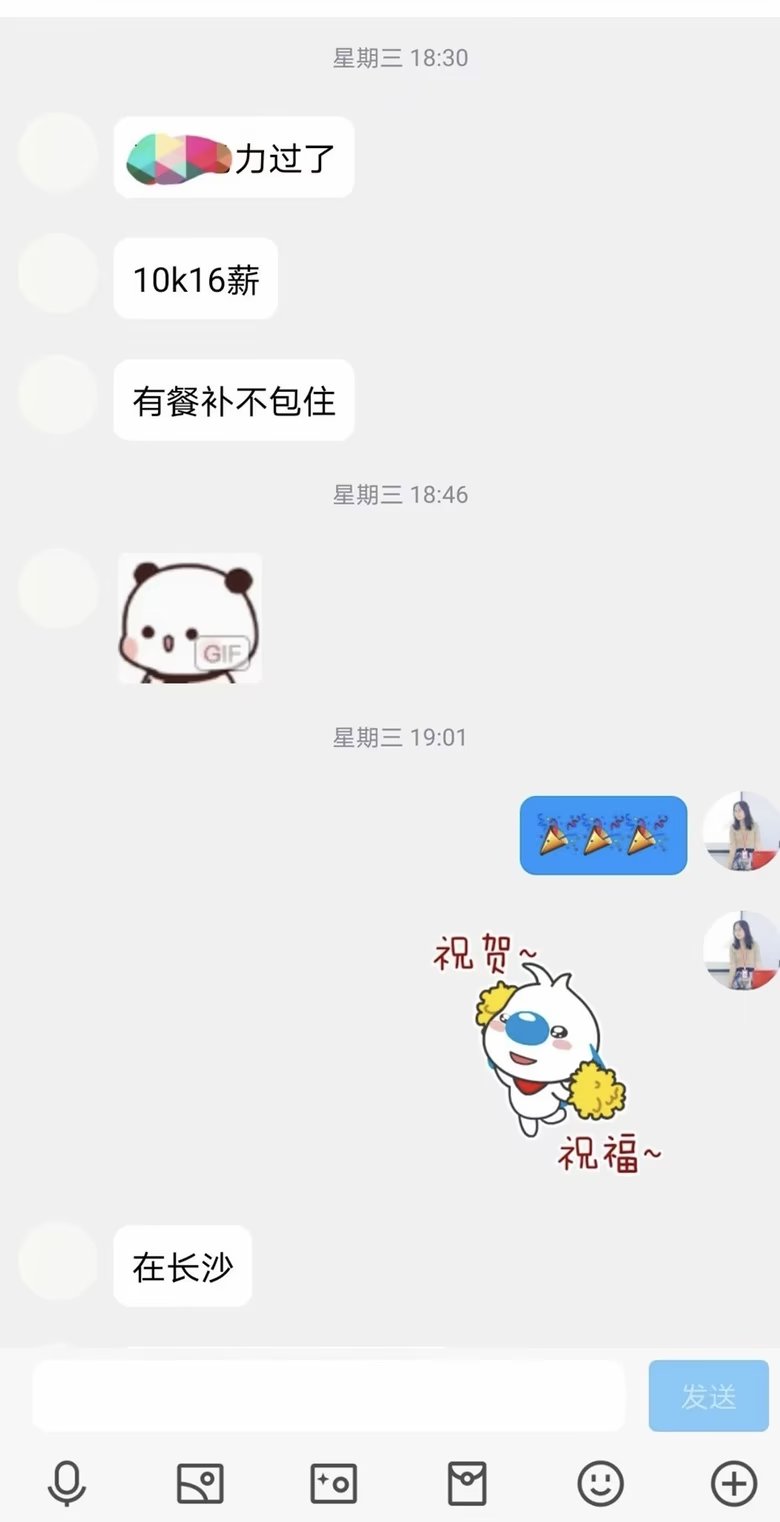The height and width of the screenshot is (1522, 780).
Task: Open the emoji smiley panel
Action: tap(600, 1483)
